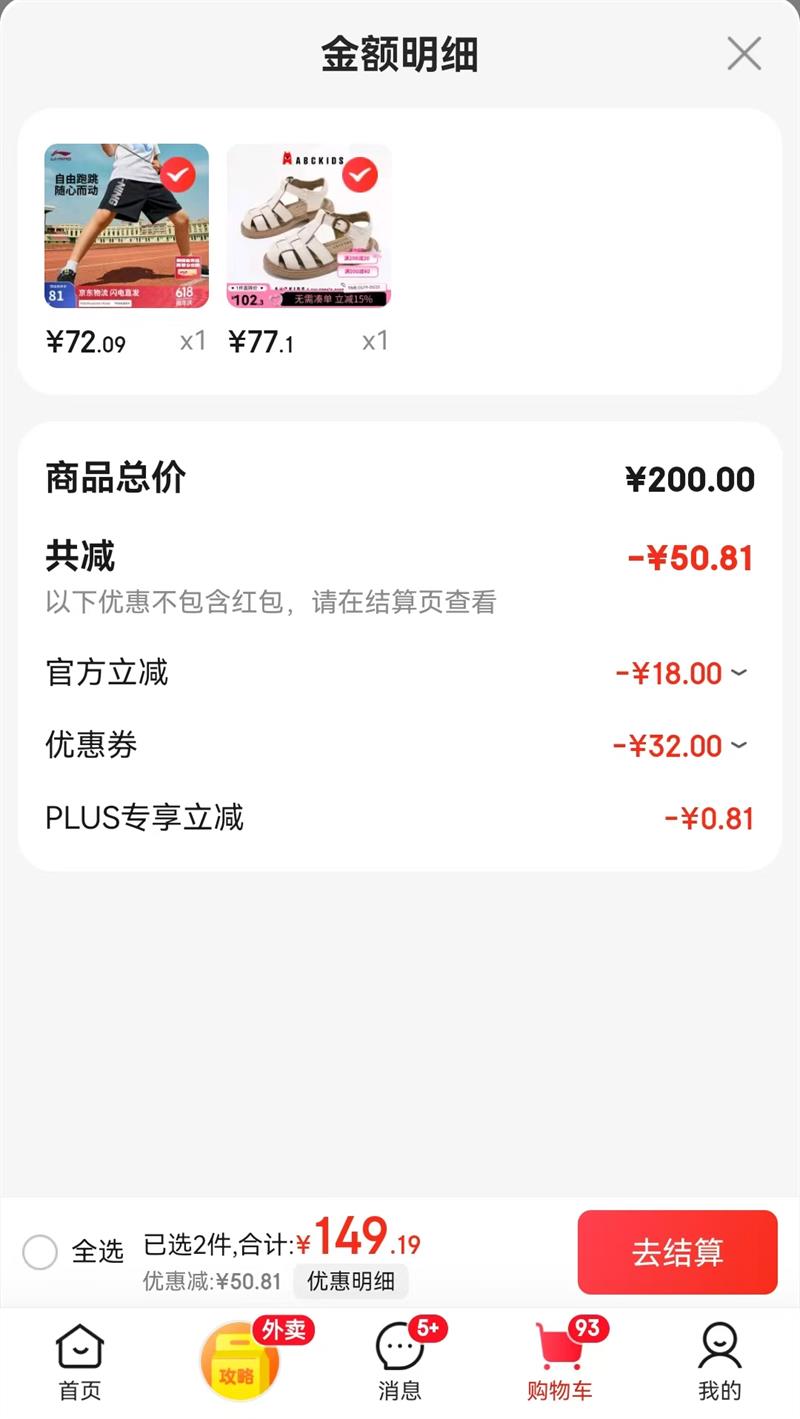Tap the 优惠明细 chip
800x1419 pixels.
click(x=350, y=1281)
